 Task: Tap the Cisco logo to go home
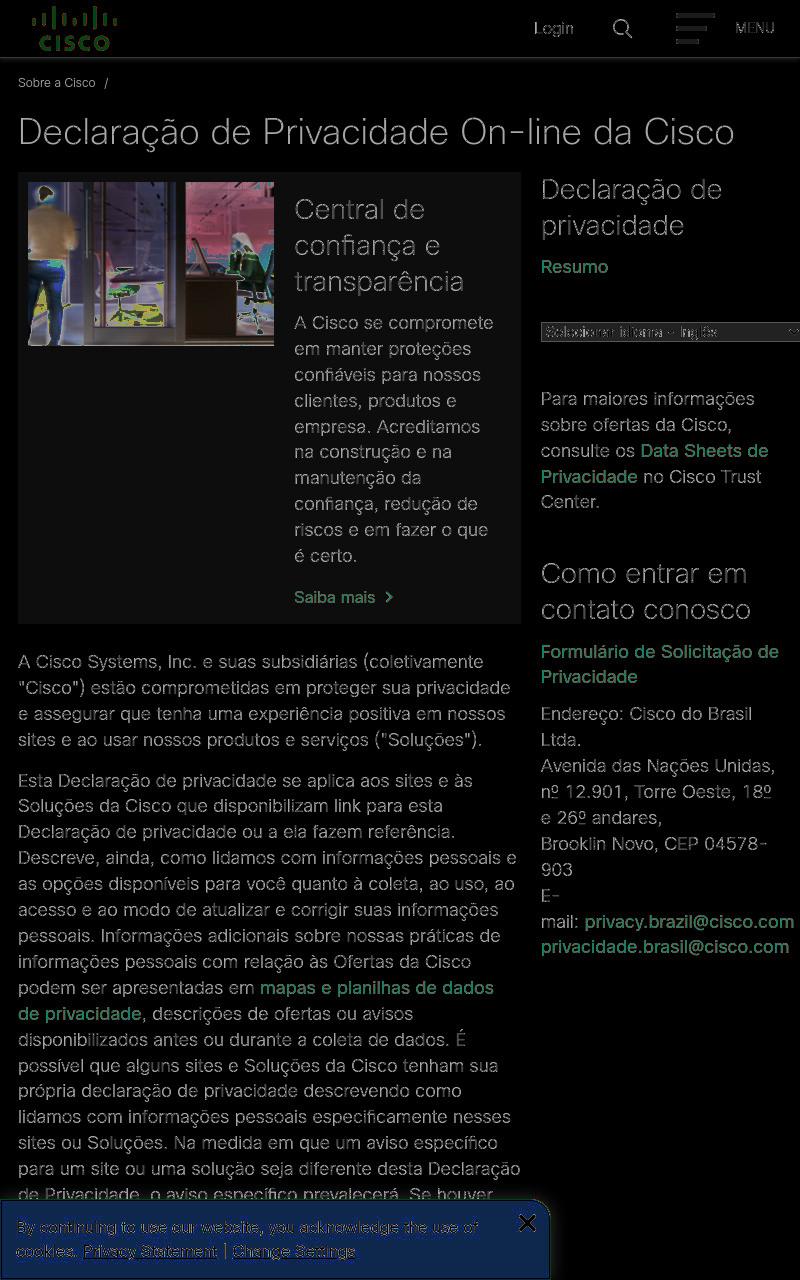74,28
